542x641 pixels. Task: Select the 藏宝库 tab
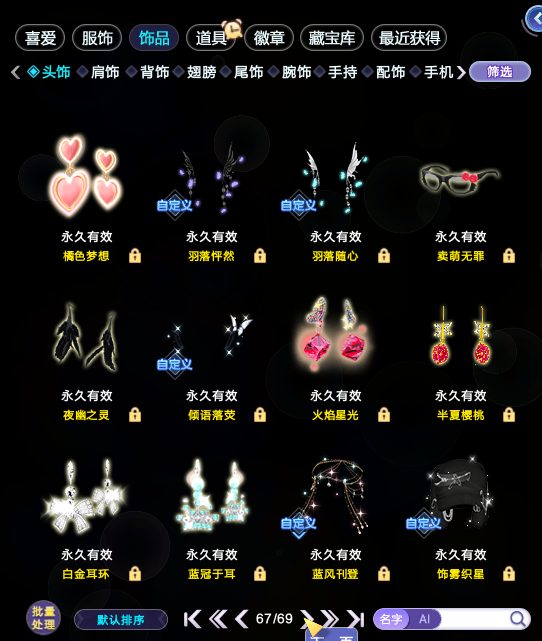(x=331, y=38)
